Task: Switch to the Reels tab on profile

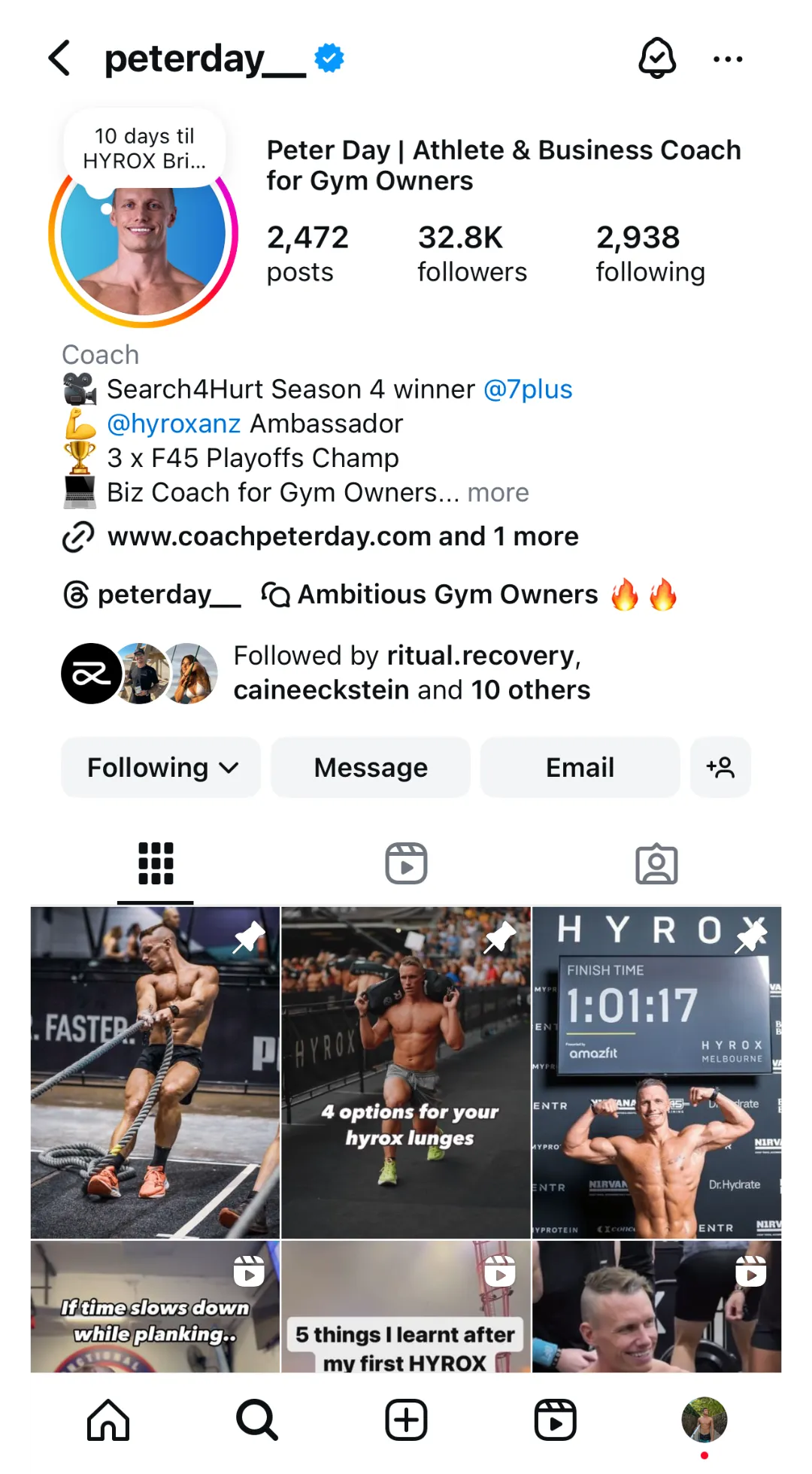Action: (x=406, y=863)
